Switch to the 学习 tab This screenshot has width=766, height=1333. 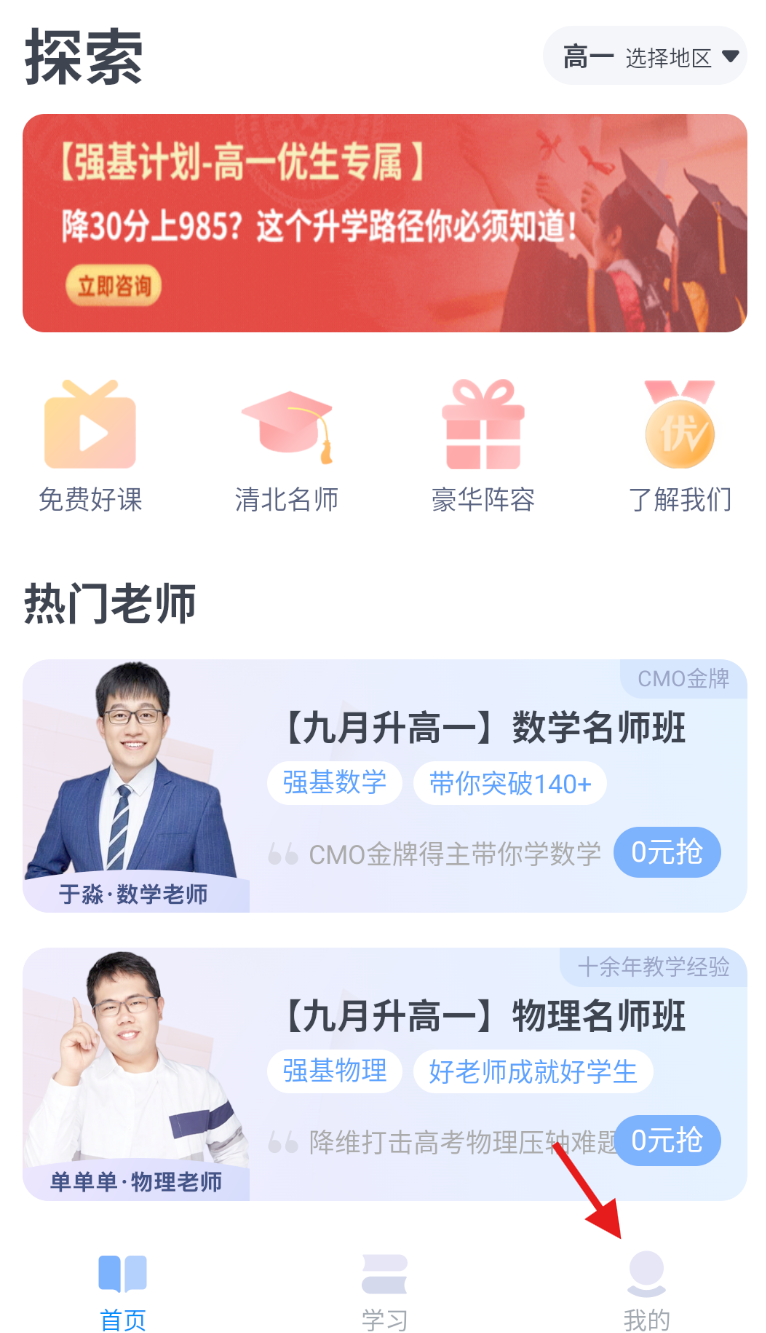click(385, 1292)
